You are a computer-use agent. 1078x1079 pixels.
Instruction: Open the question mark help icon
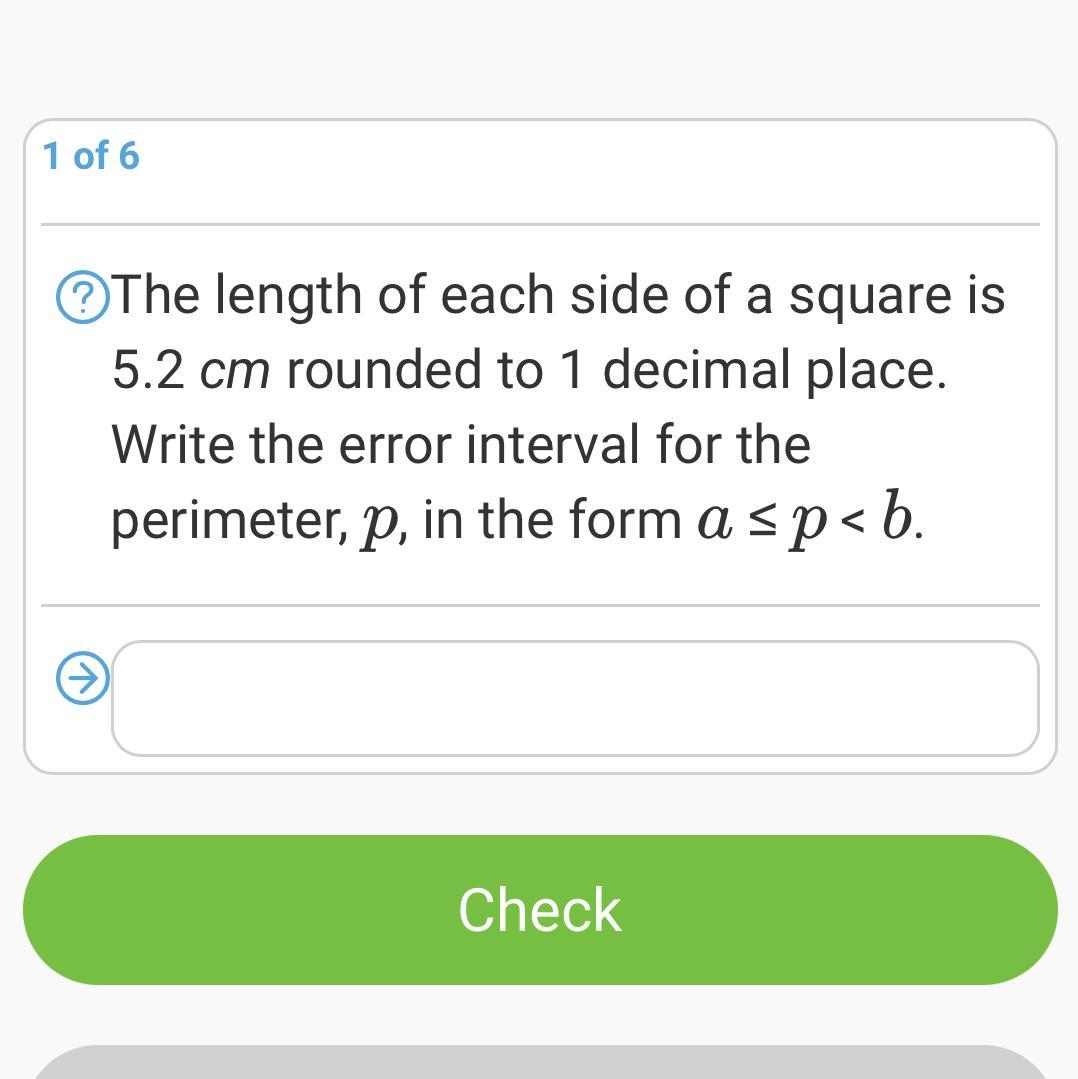[x=82, y=298]
